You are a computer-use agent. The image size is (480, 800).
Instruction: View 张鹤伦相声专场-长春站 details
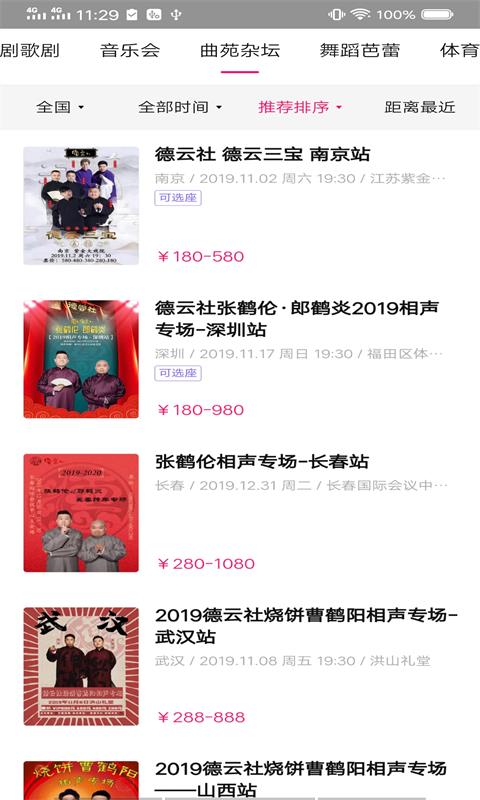coord(240,513)
